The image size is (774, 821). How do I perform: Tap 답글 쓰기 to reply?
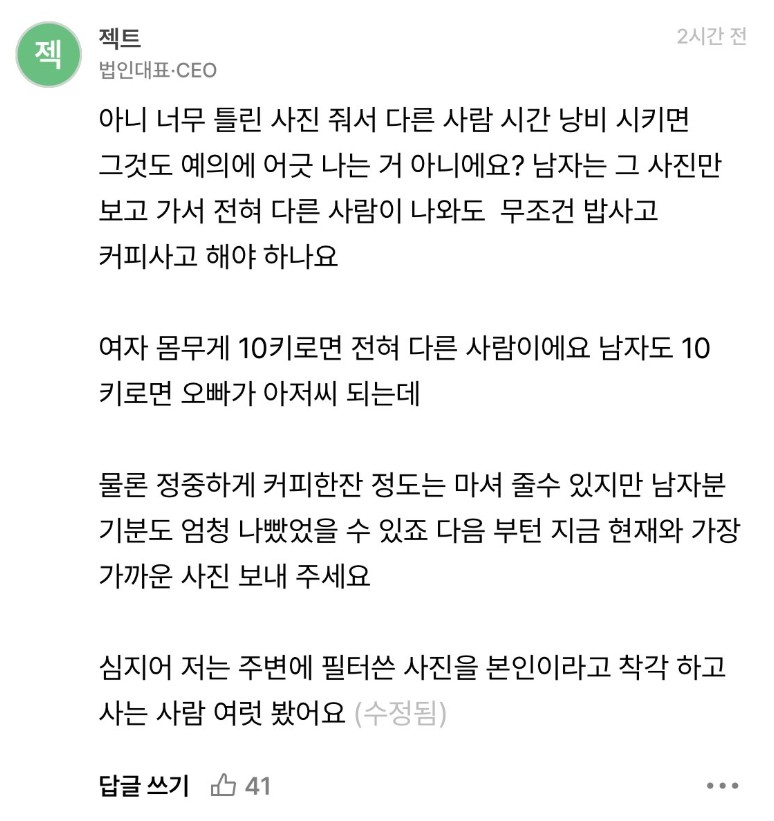coord(144,785)
